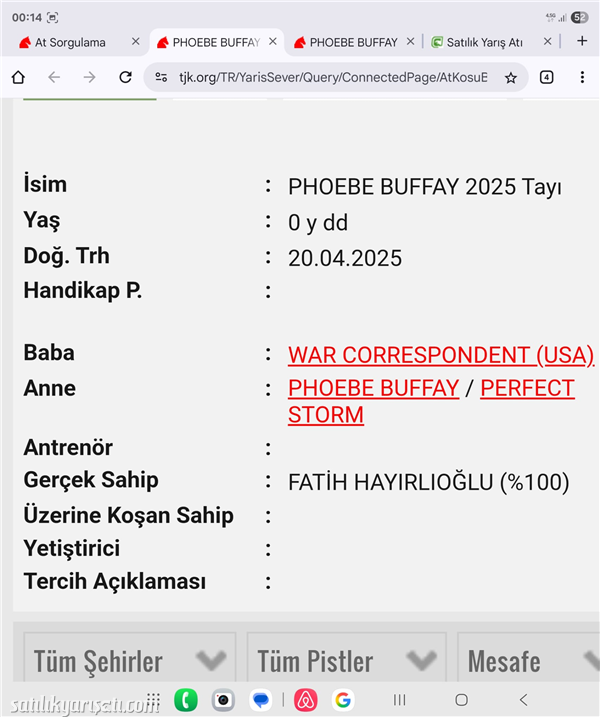Close the At Sorgulama tab
This screenshot has height=717, width=600.
tap(135, 42)
